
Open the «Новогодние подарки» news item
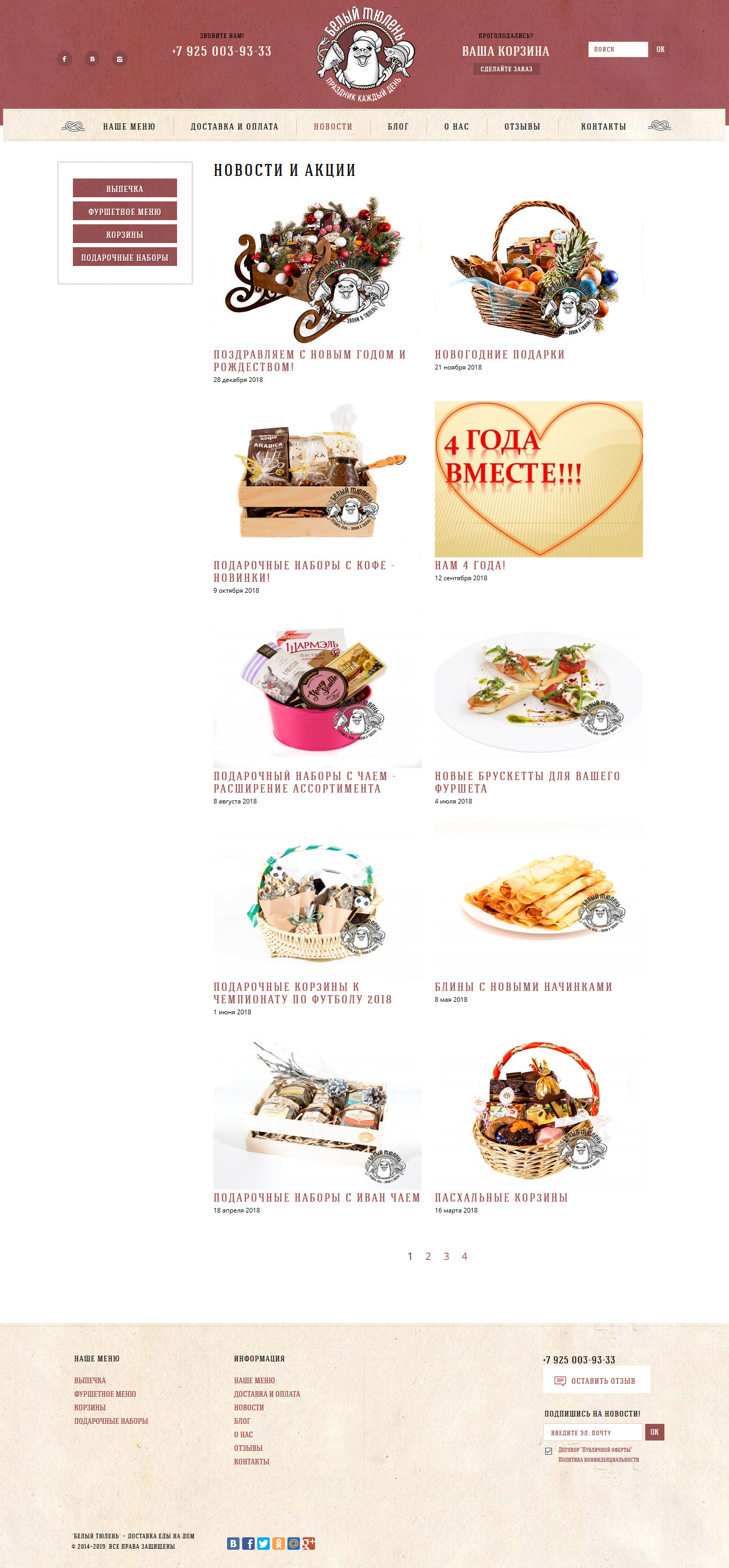pos(499,354)
